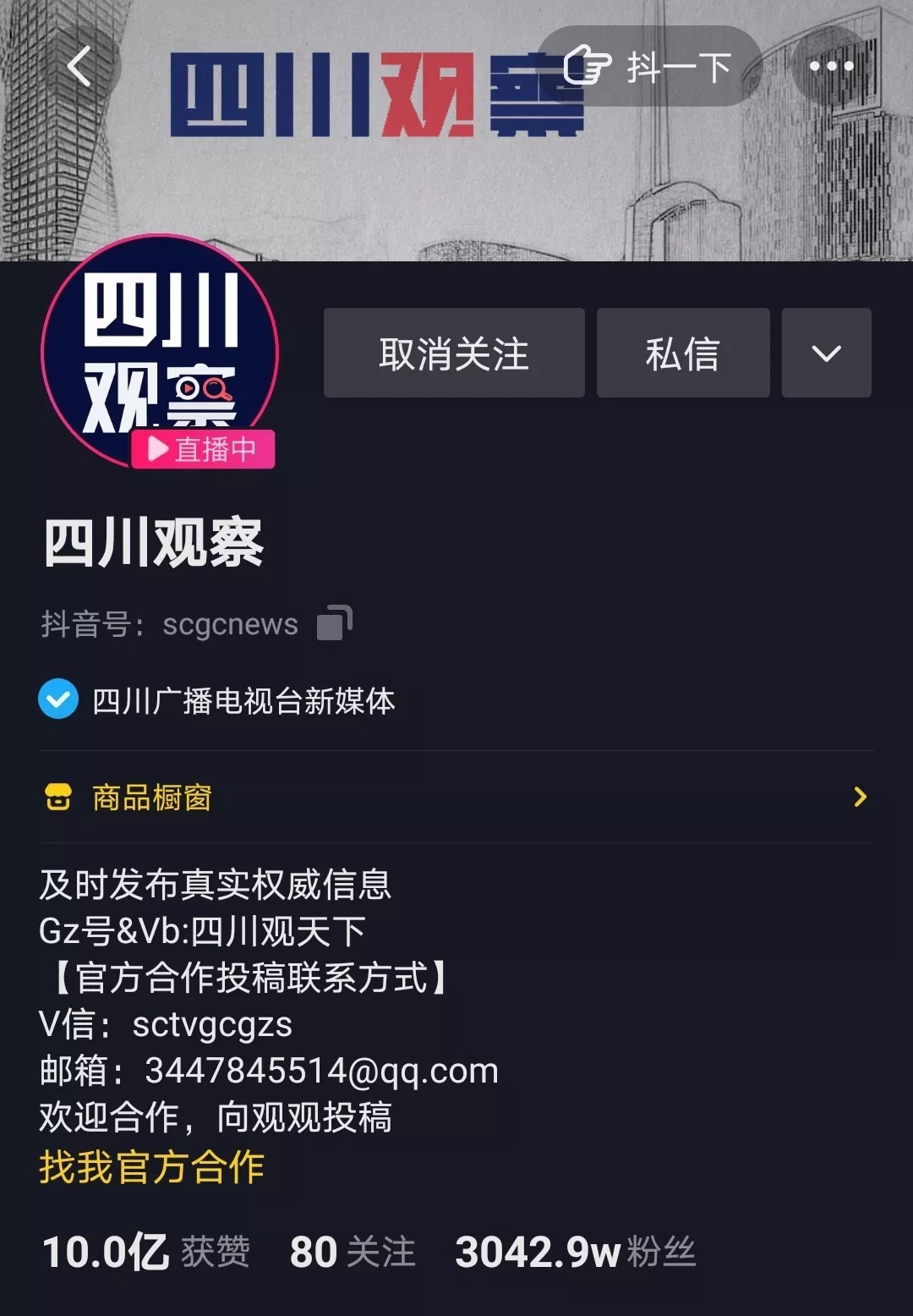Image resolution: width=913 pixels, height=1316 pixels.
Task: Tap the 抖一下 button
Action: click(x=649, y=66)
